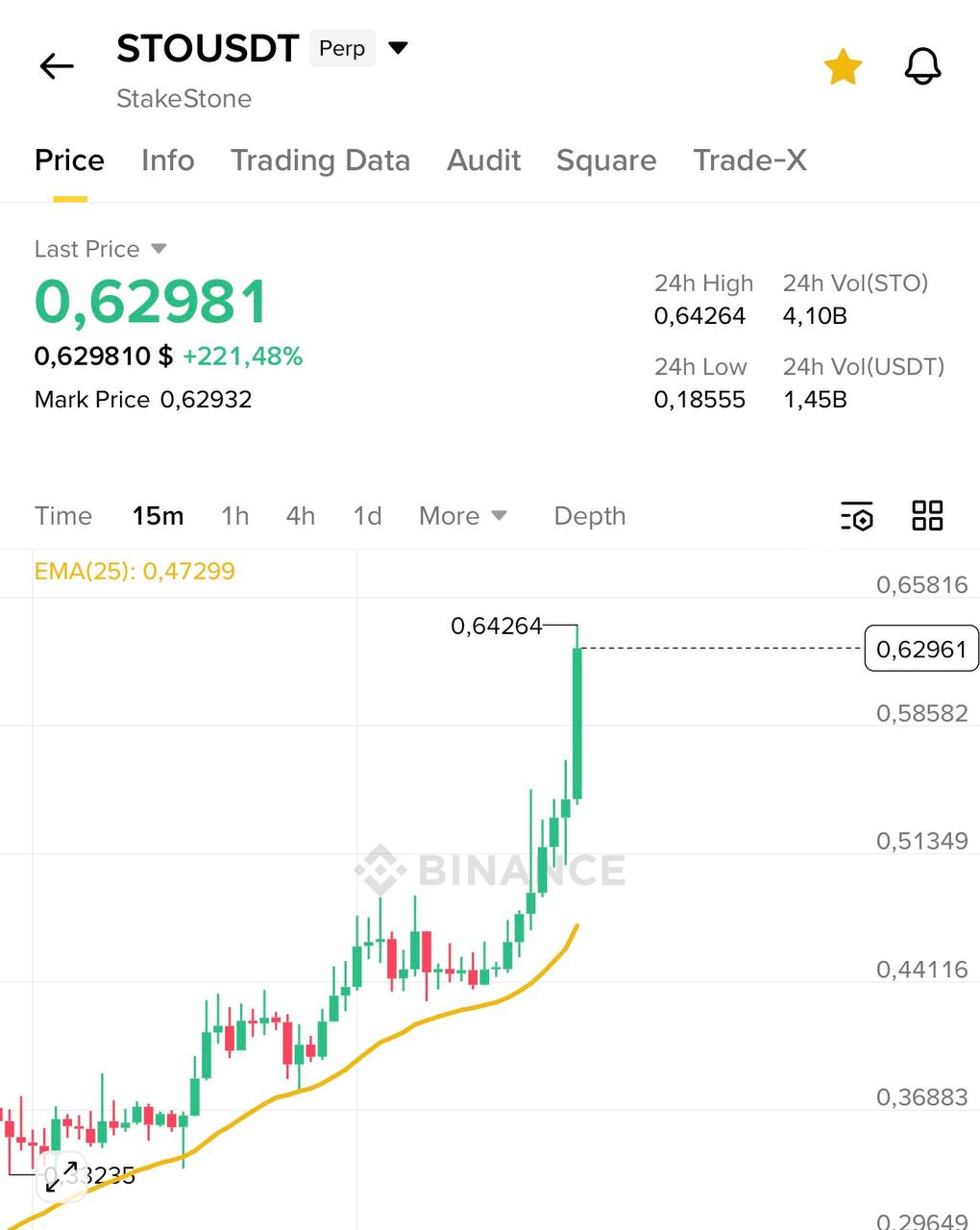The width and height of the screenshot is (980, 1230).
Task: Expand the chart to fullscreen
Action: (61, 1176)
